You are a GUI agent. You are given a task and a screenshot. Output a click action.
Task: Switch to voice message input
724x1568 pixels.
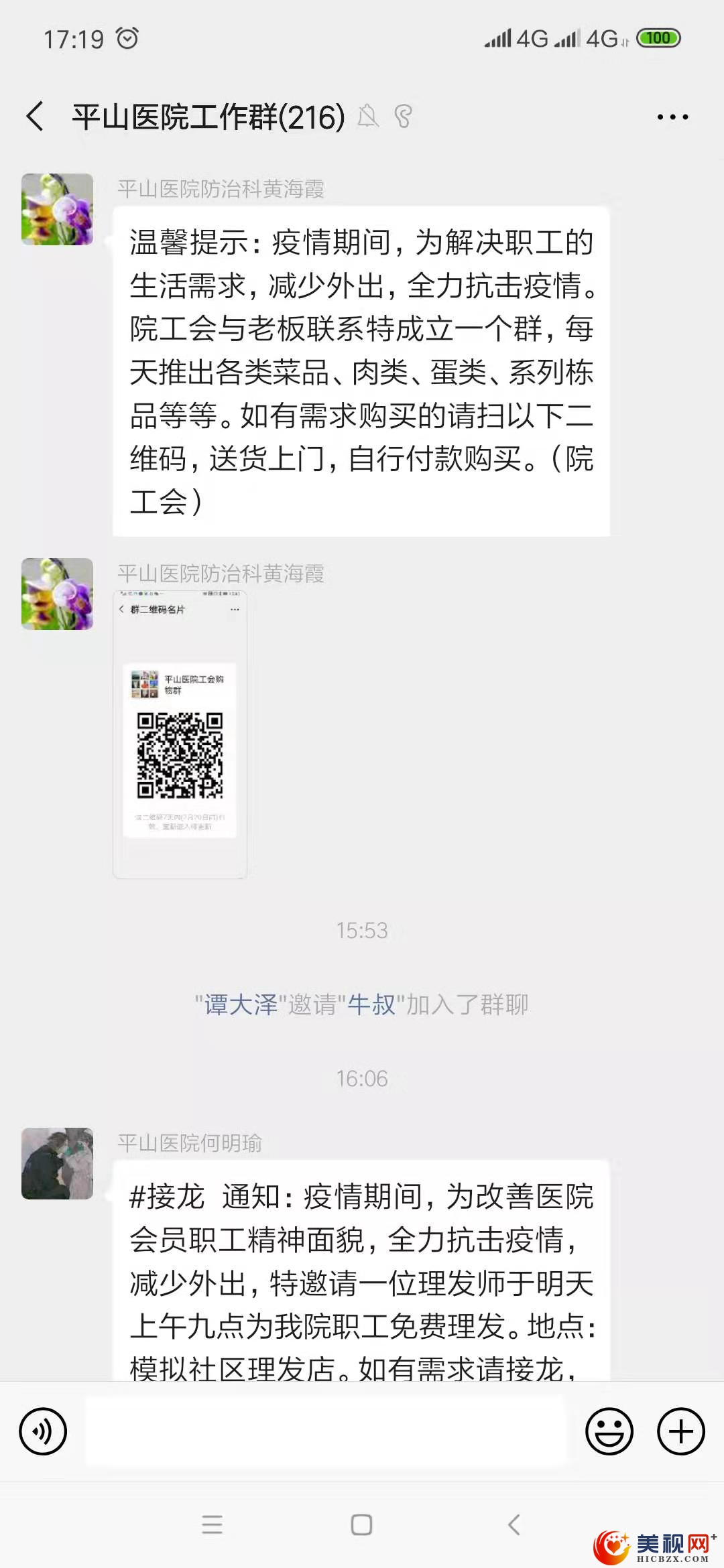[x=44, y=1431]
